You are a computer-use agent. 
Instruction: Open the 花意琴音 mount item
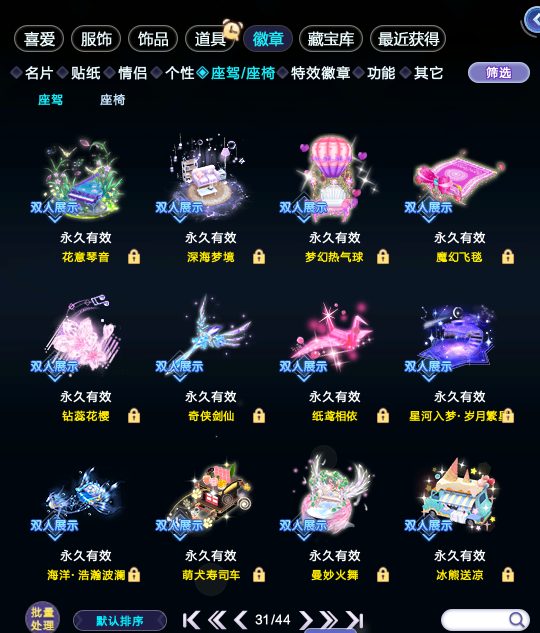(85, 180)
